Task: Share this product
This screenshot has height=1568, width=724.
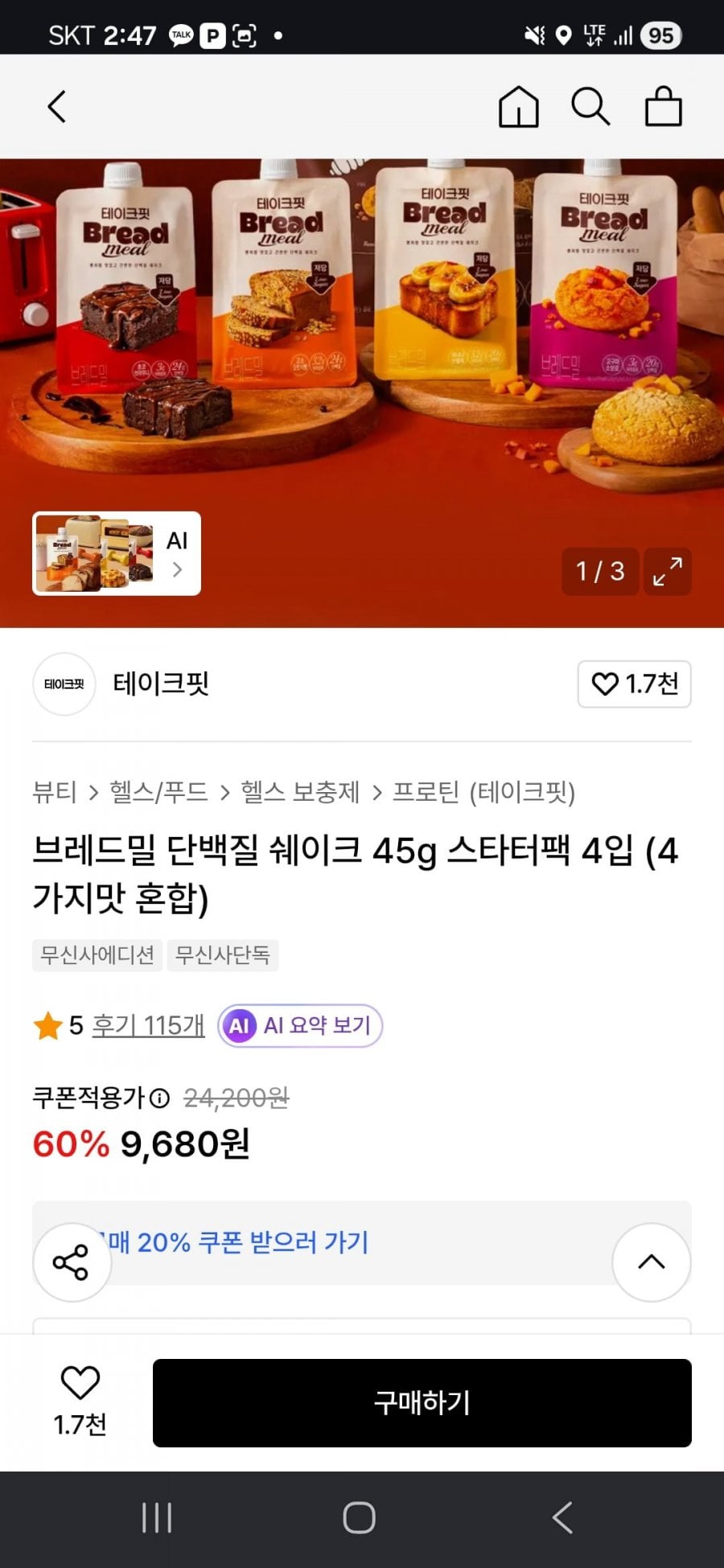Action: pyautogui.click(x=72, y=1262)
